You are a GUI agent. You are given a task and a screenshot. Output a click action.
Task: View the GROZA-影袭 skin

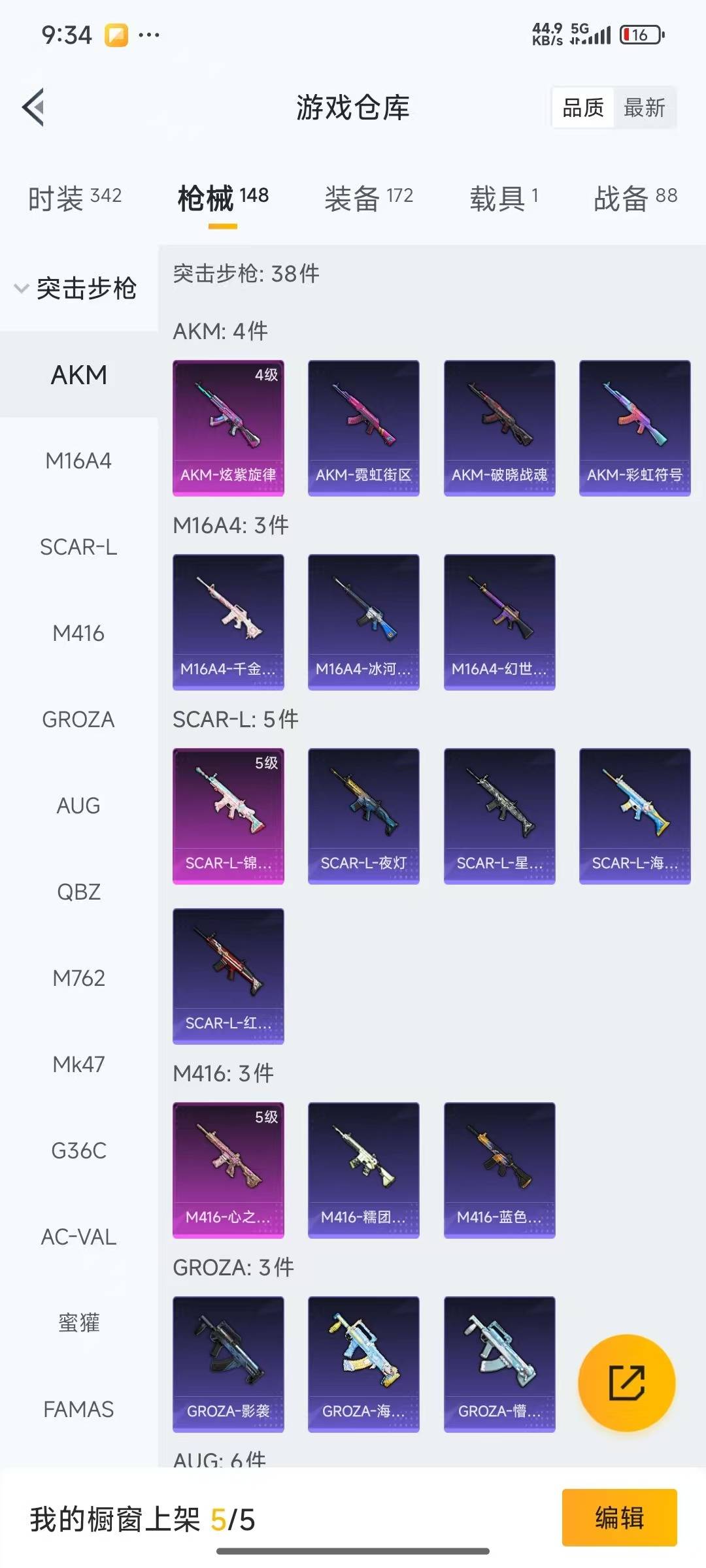click(x=228, y=1364)
